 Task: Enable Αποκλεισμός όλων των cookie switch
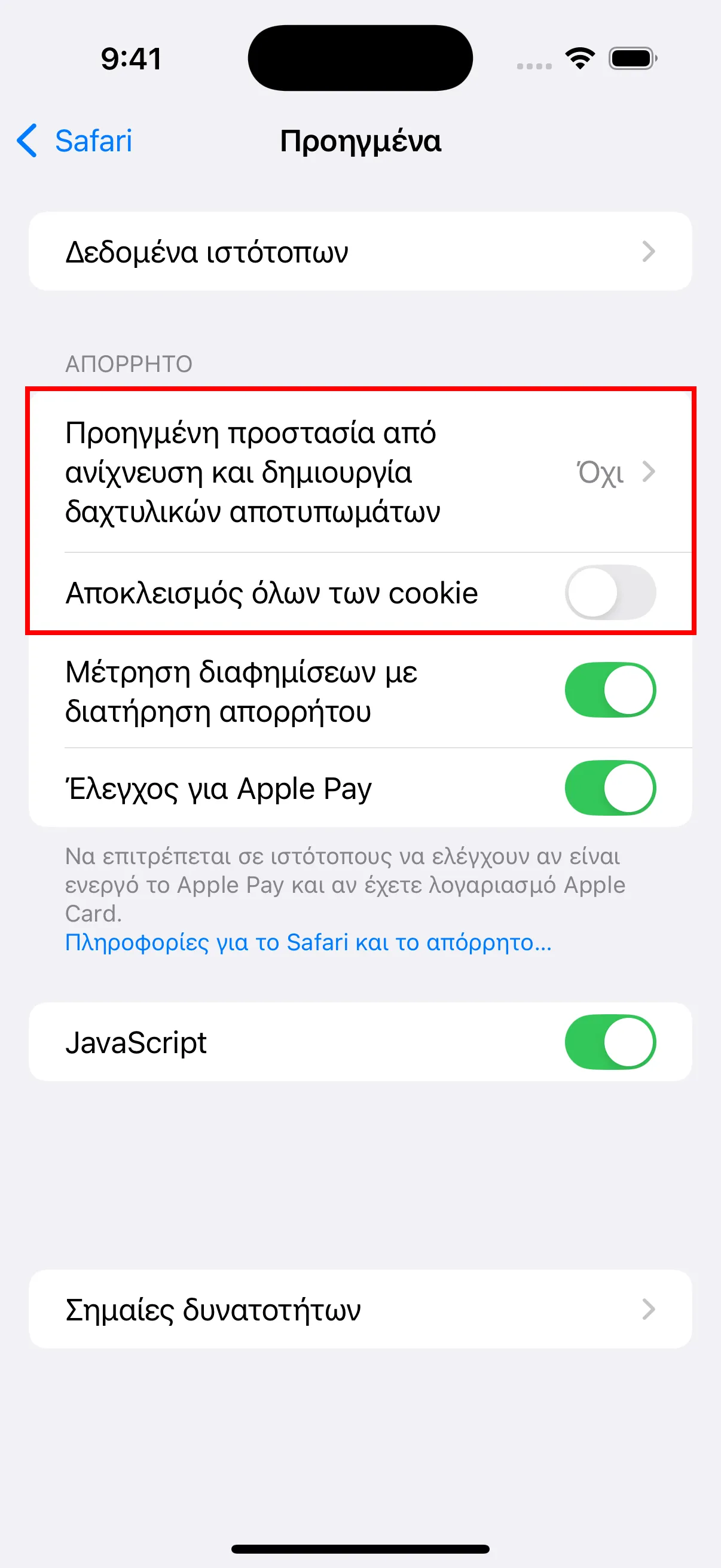point(610,592)
